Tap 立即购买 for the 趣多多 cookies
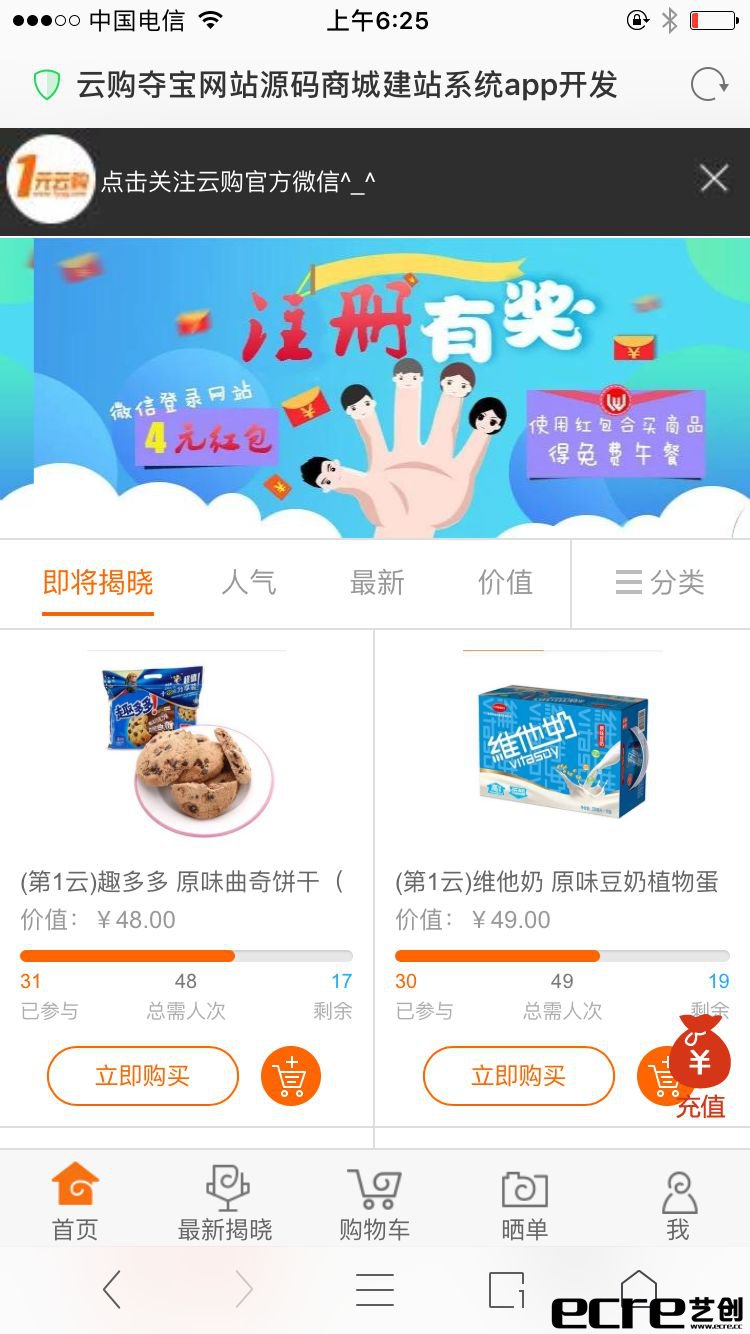 tap(143, 1076)
